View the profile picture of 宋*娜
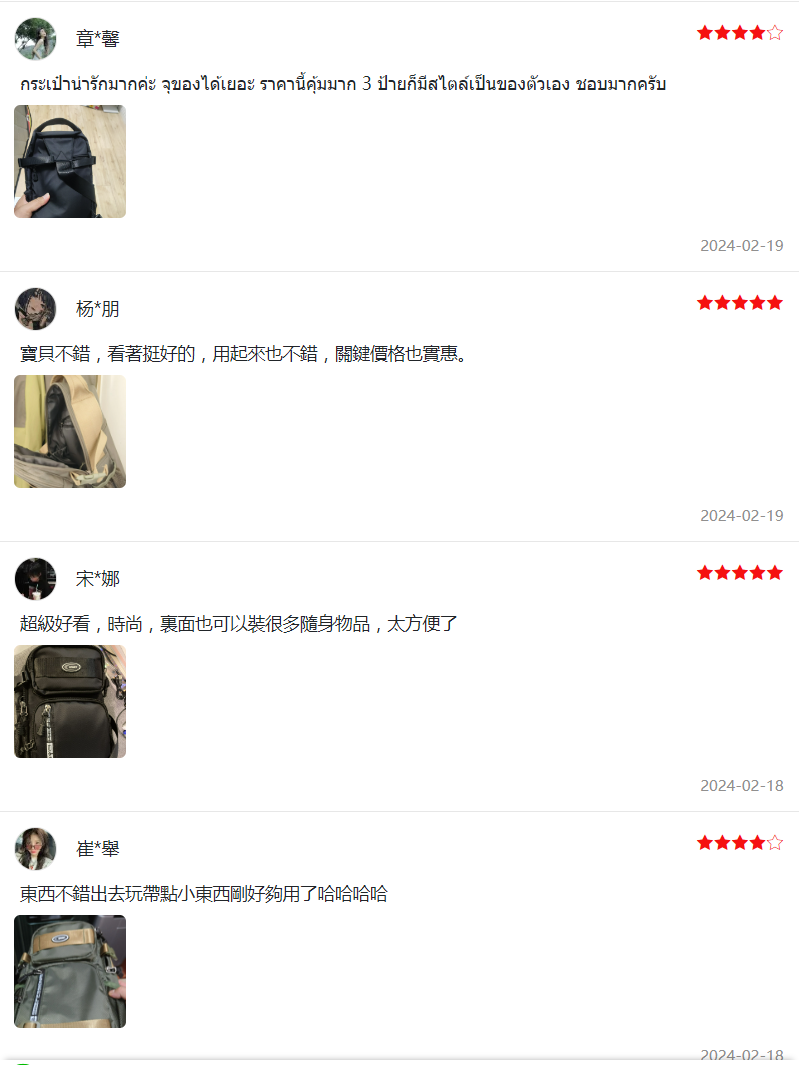 point(35,579)
